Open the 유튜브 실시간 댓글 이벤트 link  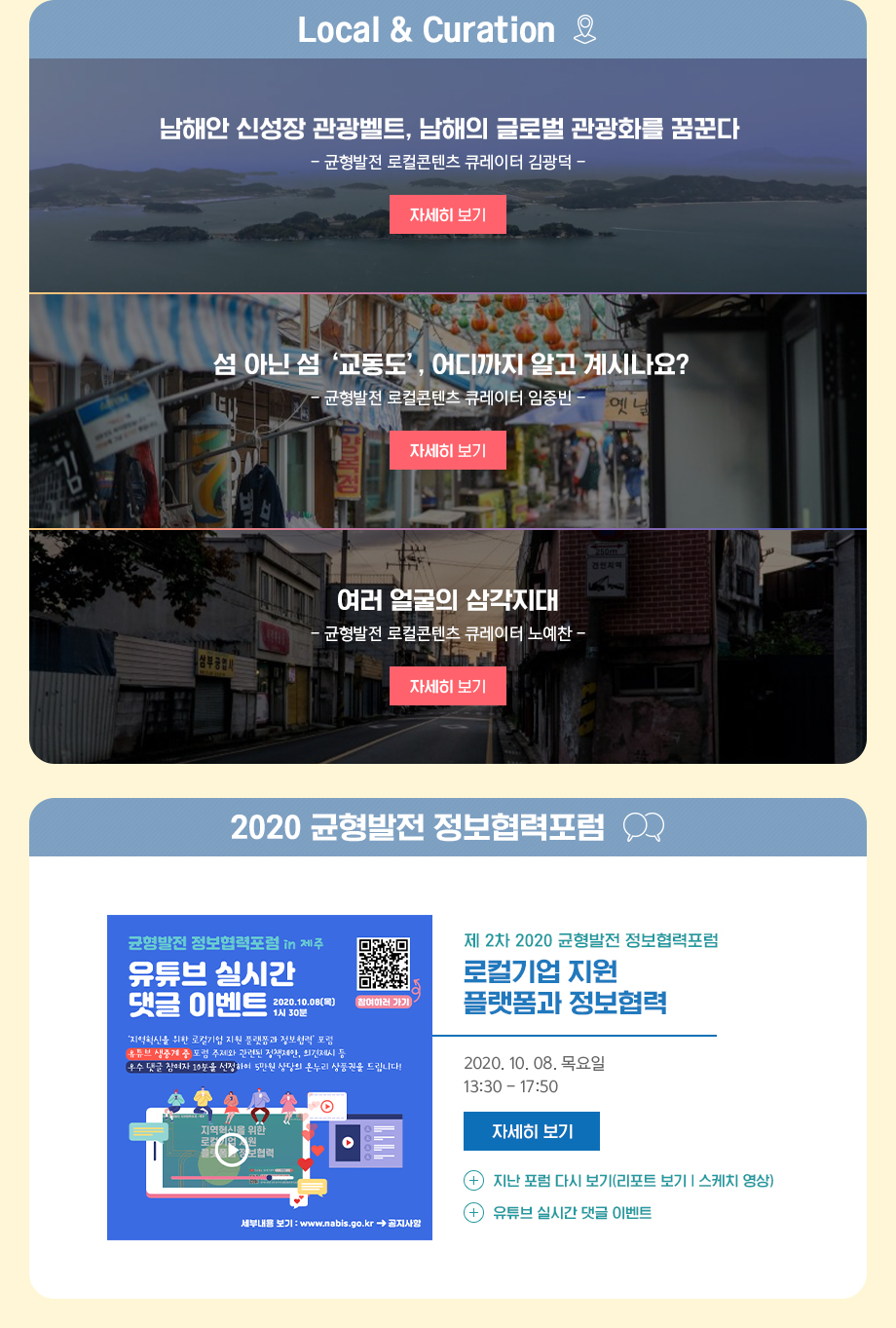tap(572, 1213)
